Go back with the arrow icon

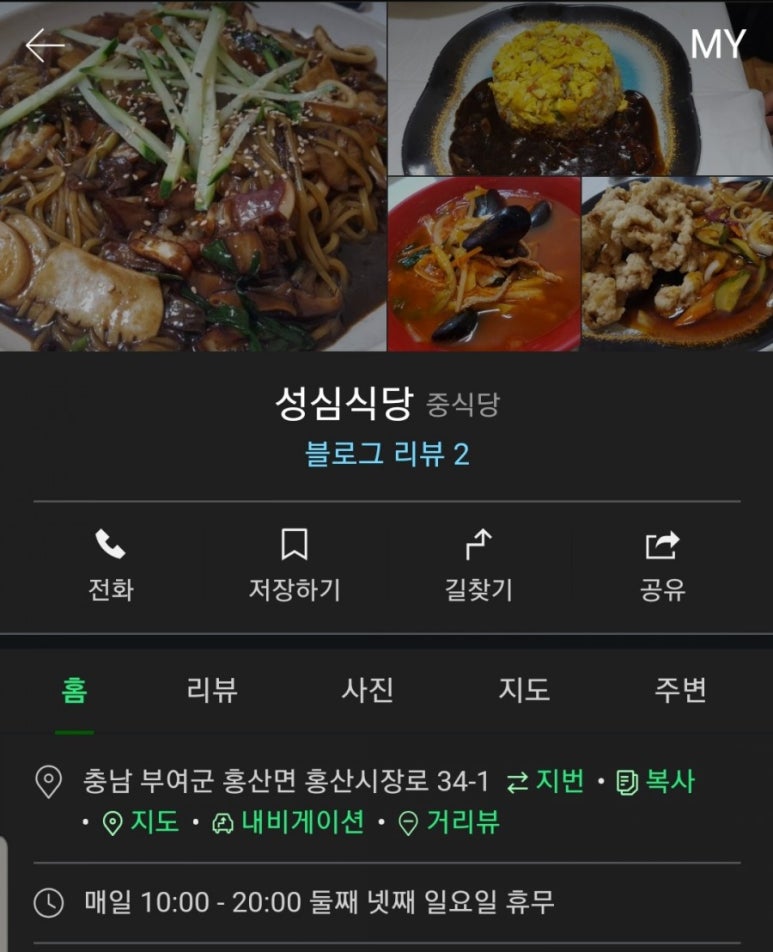click(44, 45)
